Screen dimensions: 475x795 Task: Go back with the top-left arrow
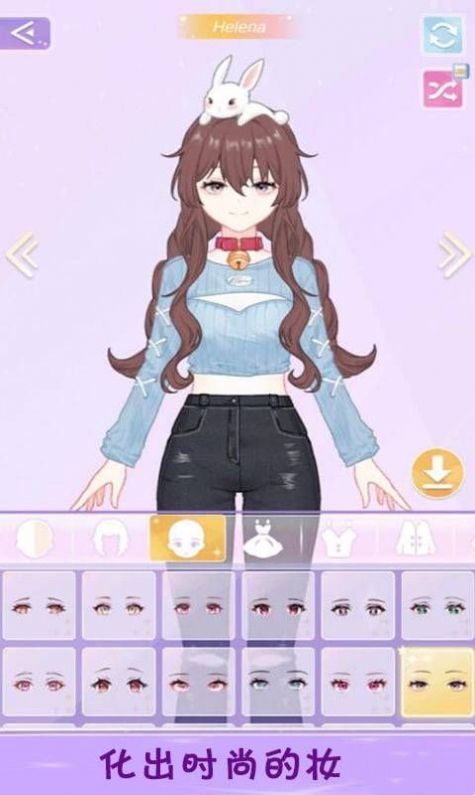[24, 33]
